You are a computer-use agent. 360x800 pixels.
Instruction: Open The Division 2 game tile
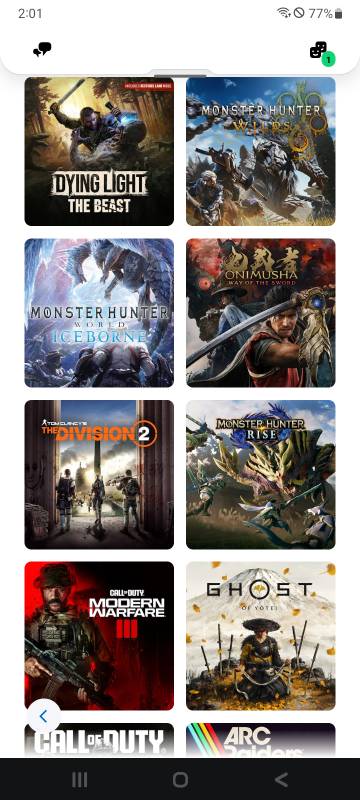(99, 474)
